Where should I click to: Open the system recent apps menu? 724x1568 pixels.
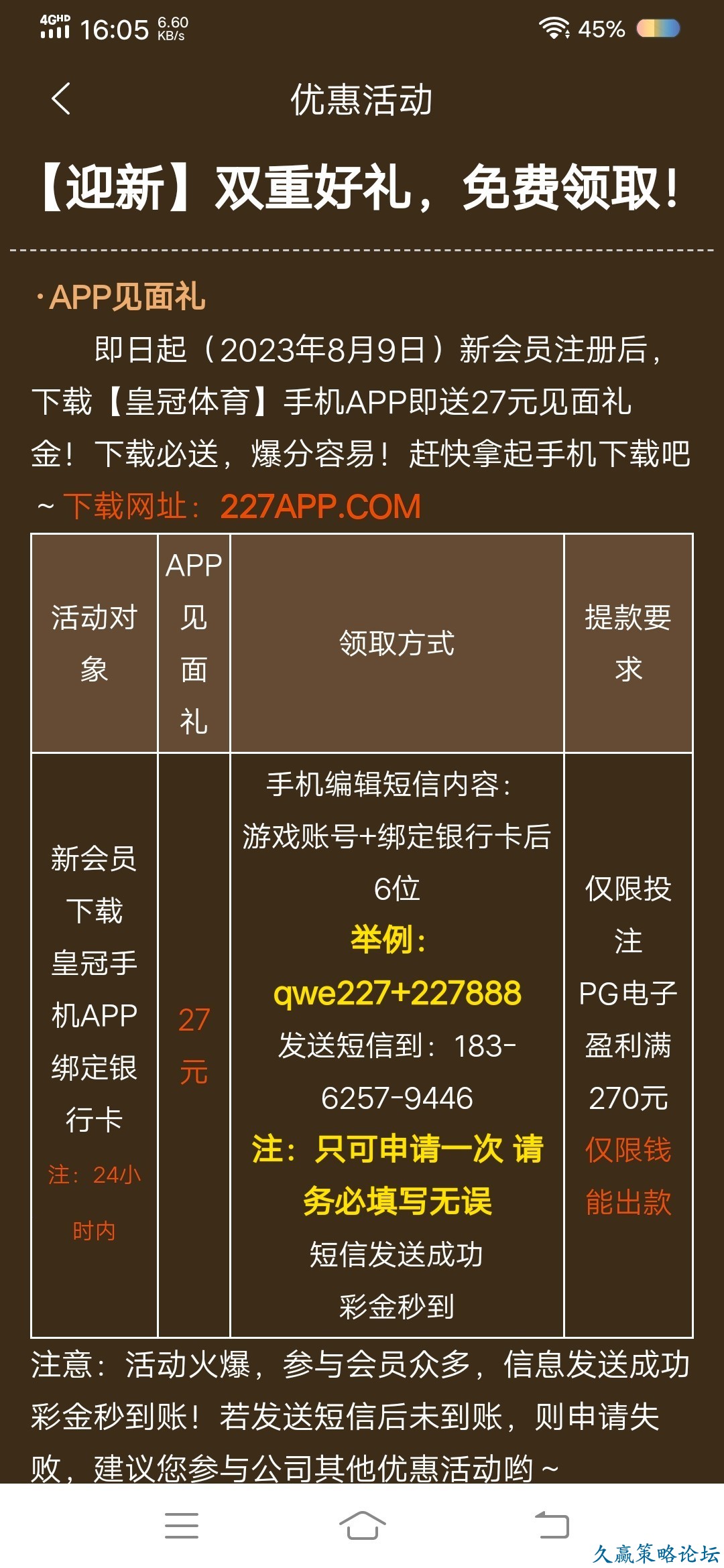tap(181, 1526)
